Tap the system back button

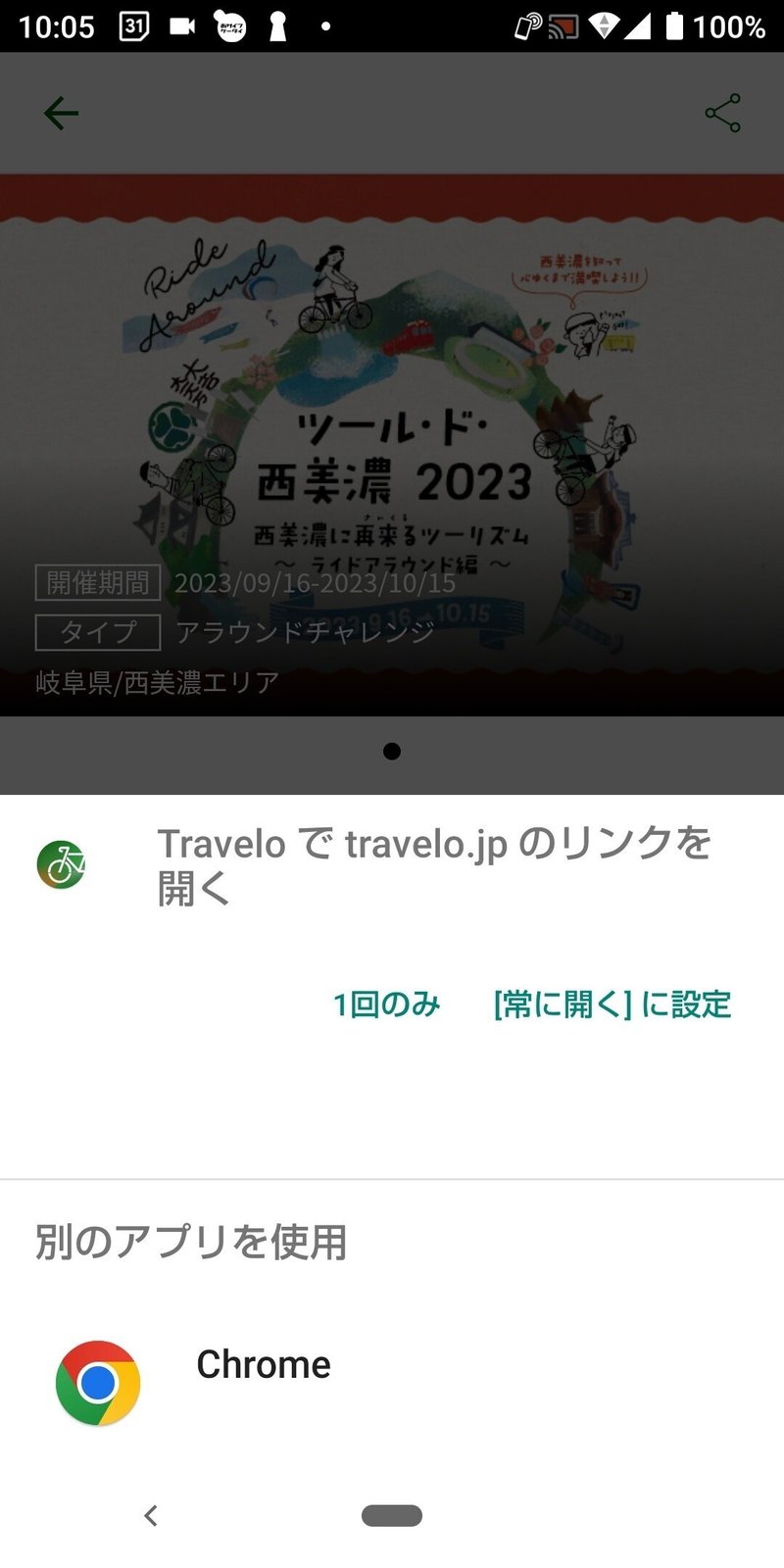(150, 1515)
